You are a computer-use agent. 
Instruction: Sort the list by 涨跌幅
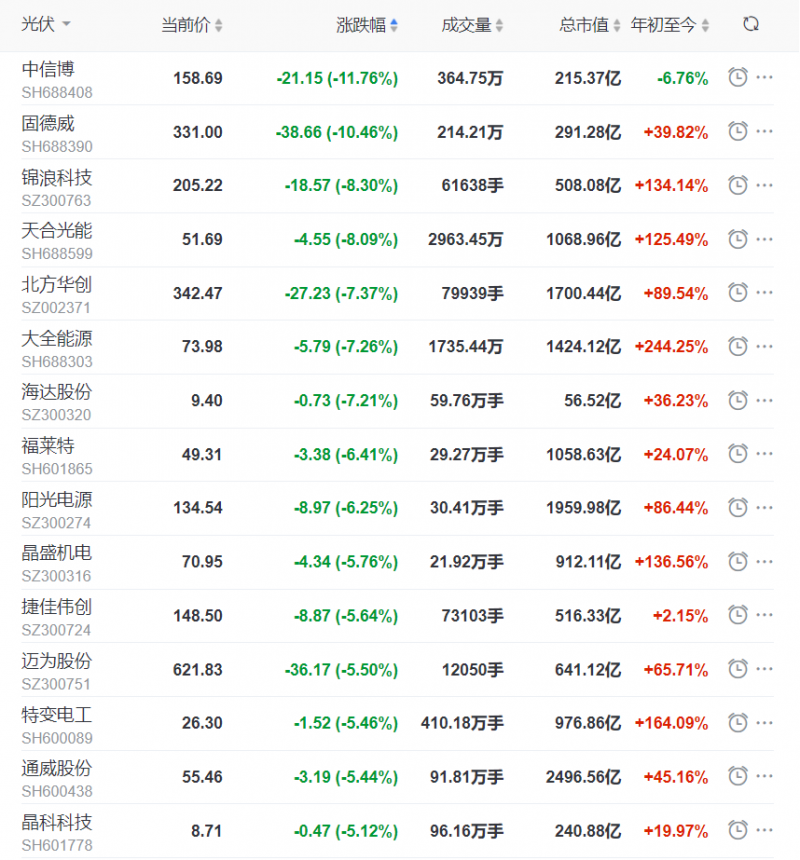(x=366, y=25)
